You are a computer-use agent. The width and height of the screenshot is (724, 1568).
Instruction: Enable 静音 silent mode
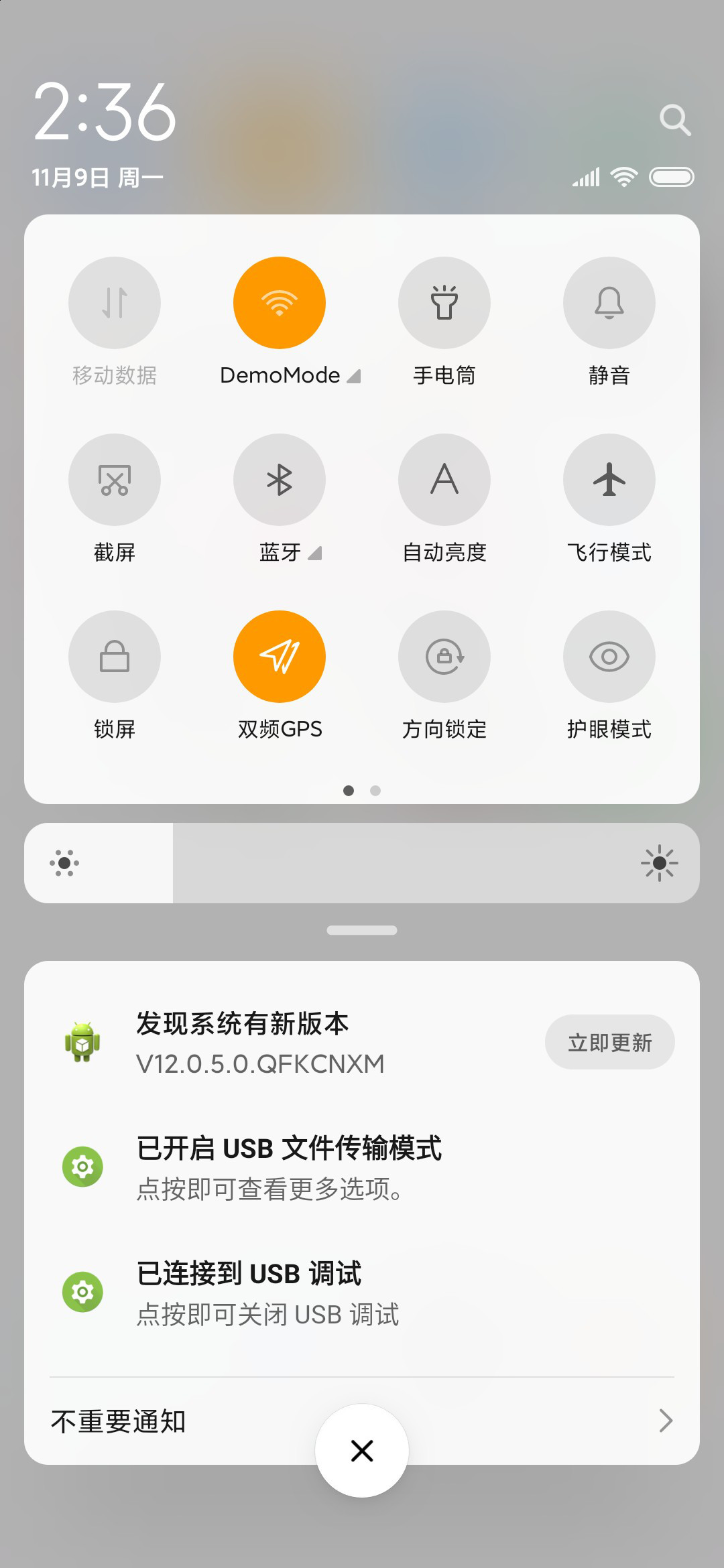pyautogui.click(x=609, y=303)
